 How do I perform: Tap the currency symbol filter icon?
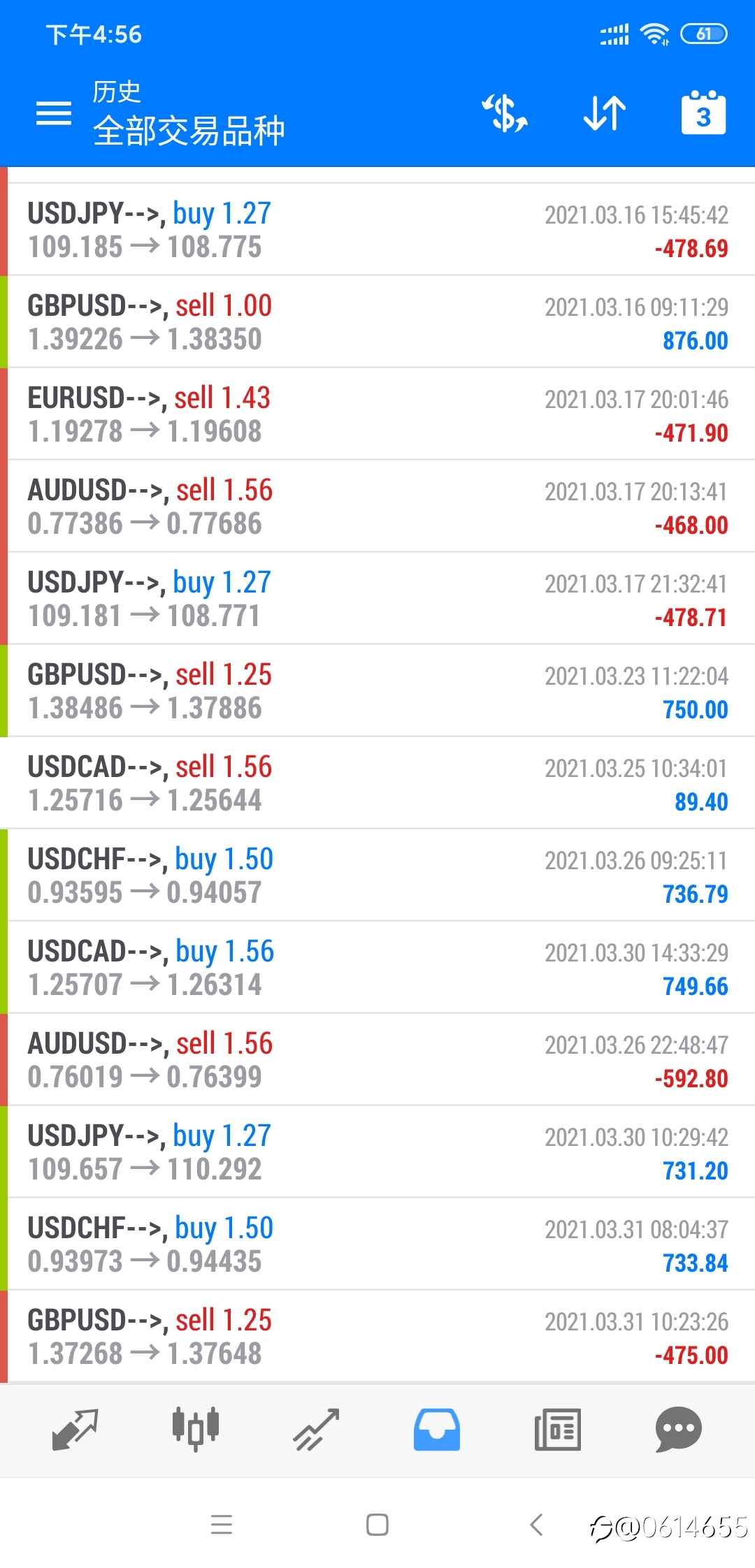(x=505, y=113)
